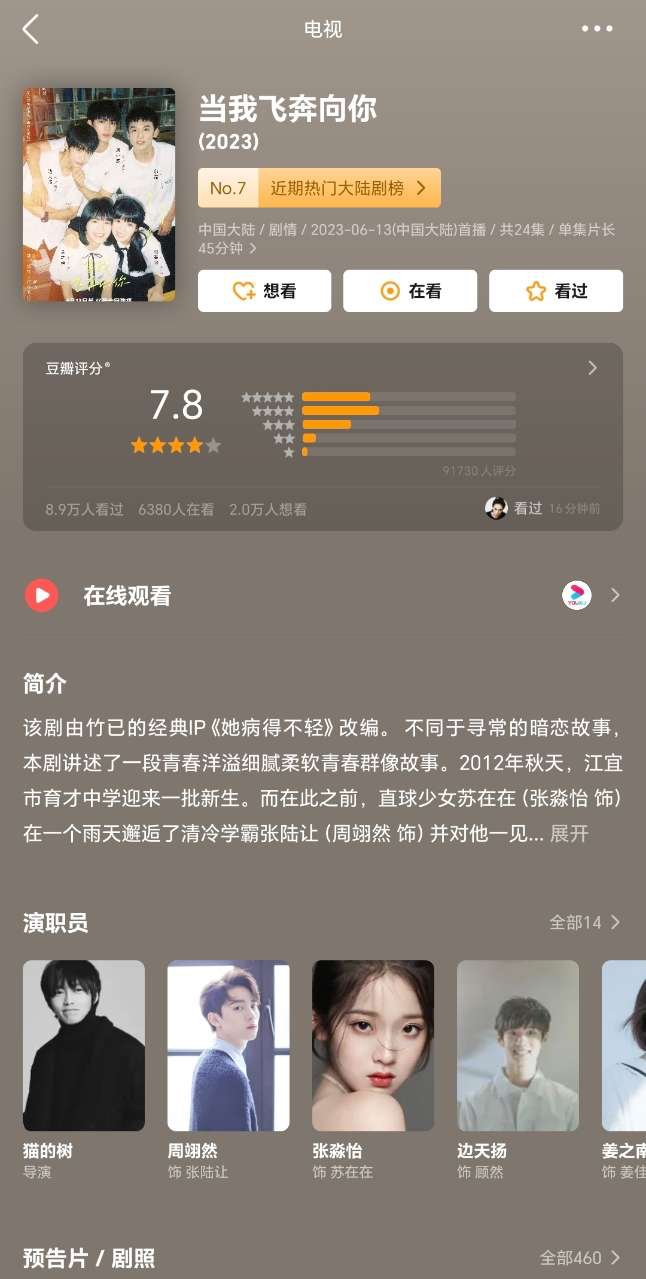Open 在线观看 to watch online

323,596
